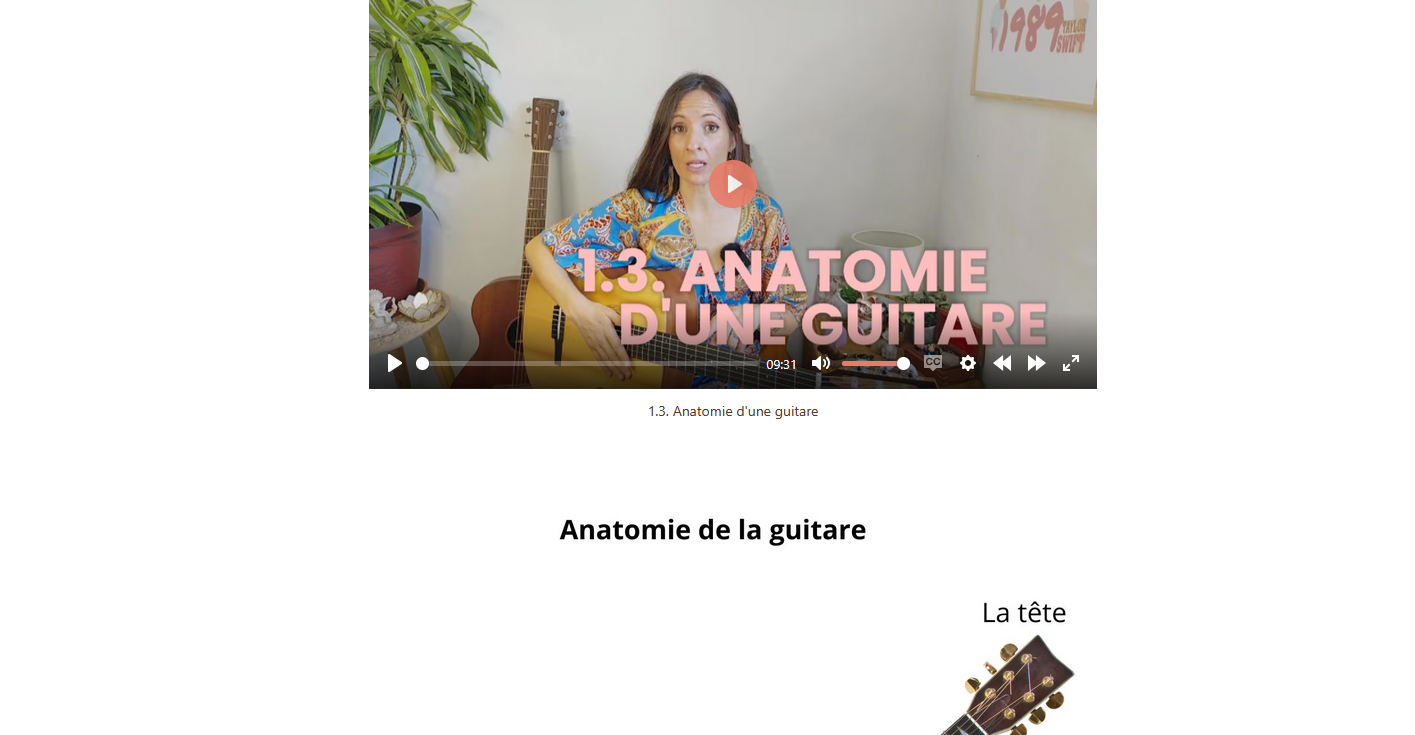Open video settings gear
This screenshot has width=1415, height=735.
click(968, 363)
